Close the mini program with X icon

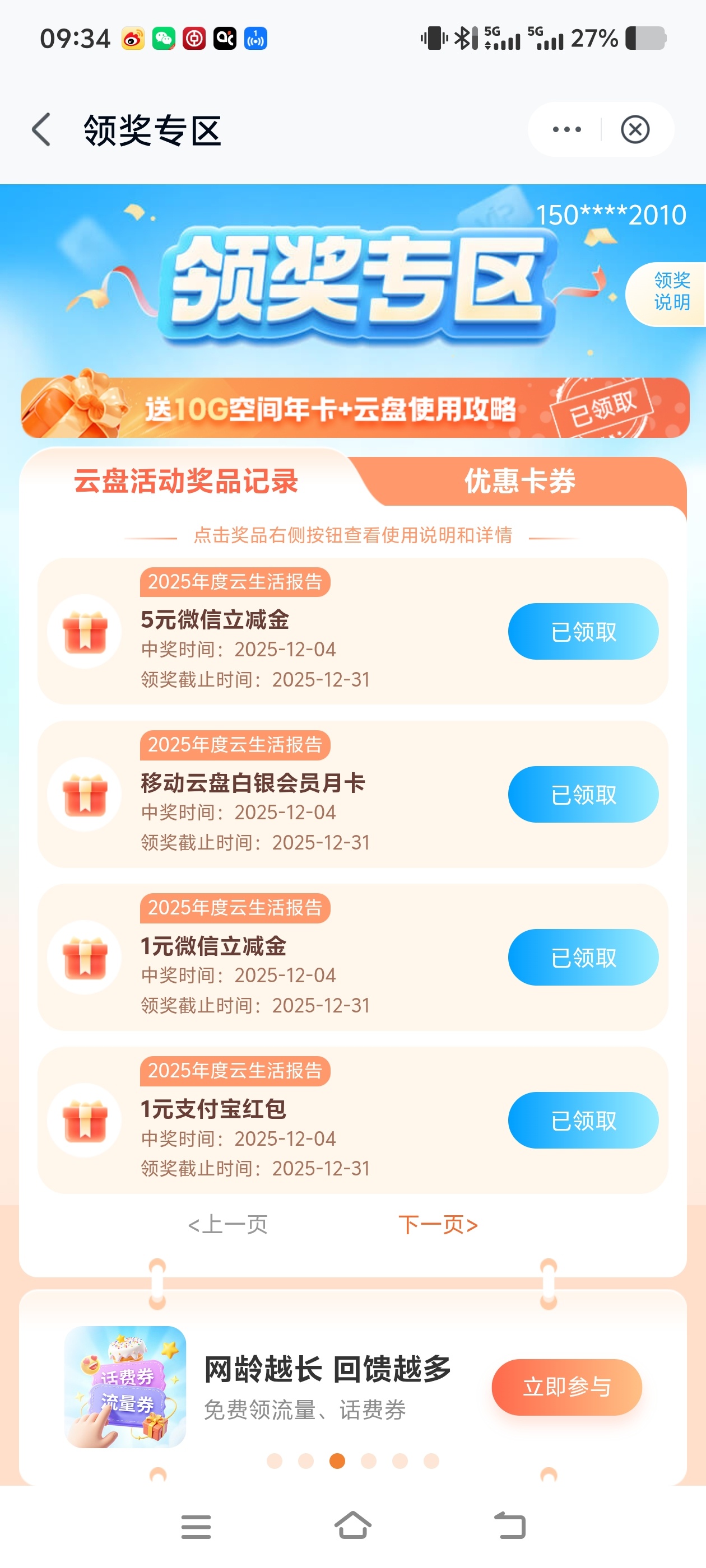tap(635, 130)
